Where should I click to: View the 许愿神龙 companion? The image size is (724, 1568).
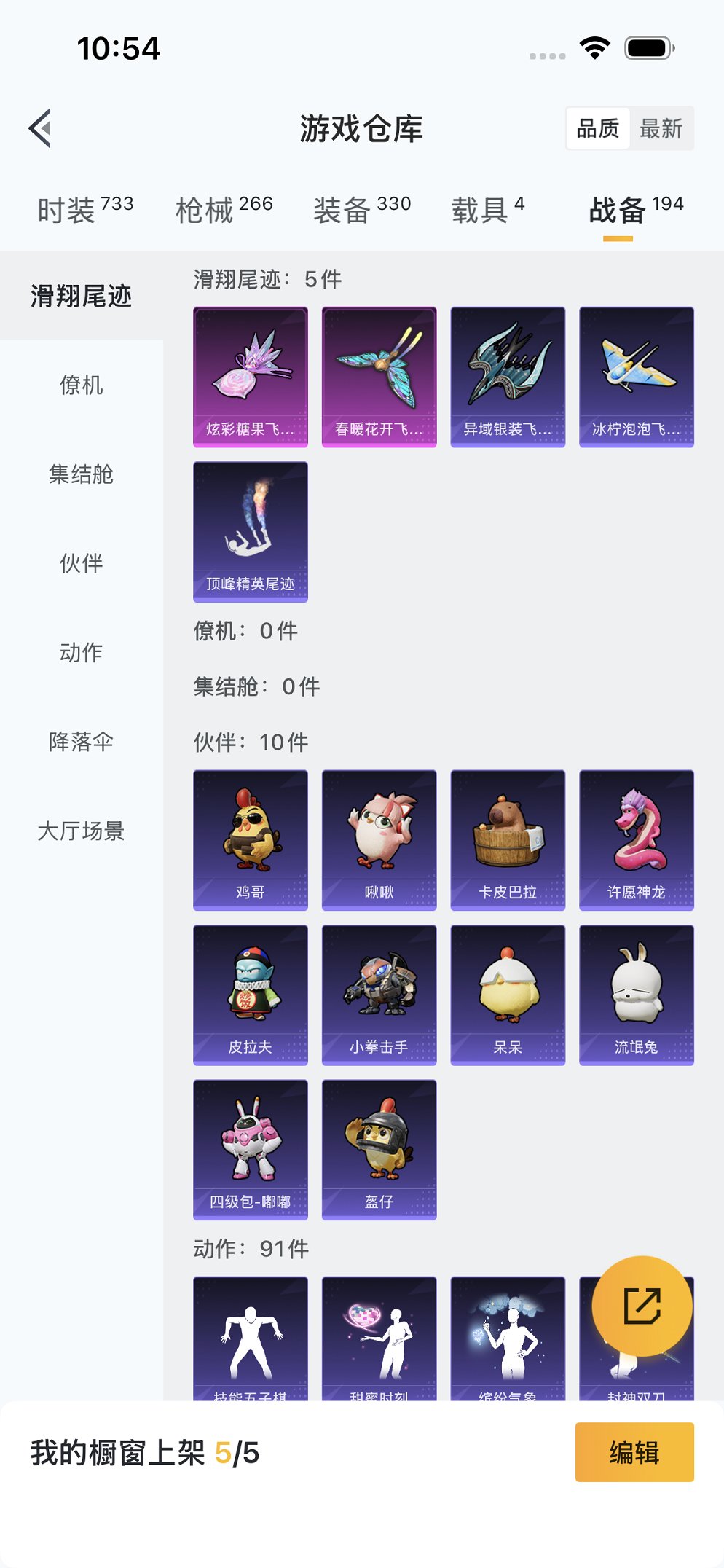pyautogui.click(x=636, y=839)
